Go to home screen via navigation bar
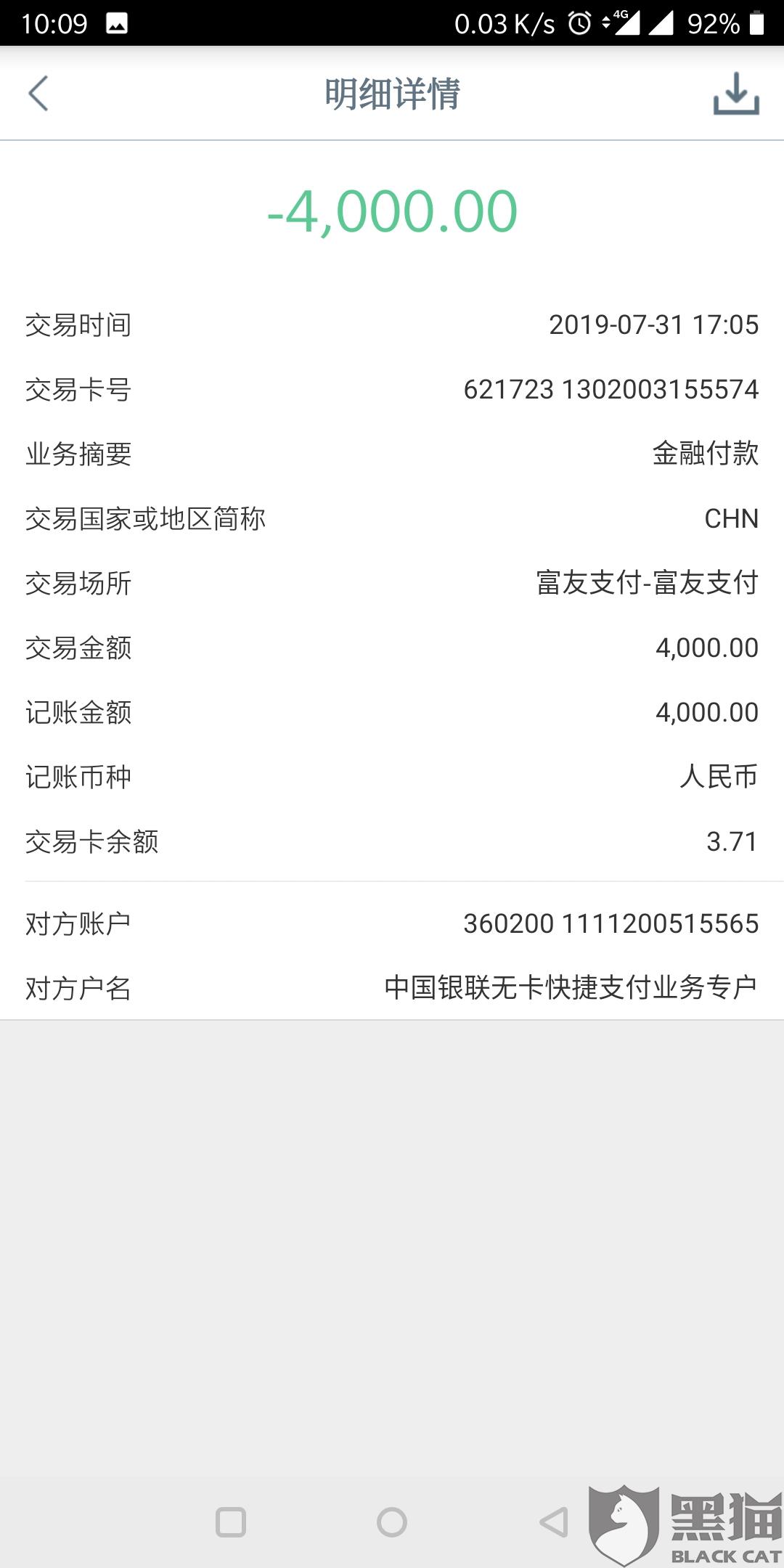This screenshot has width=784, height=1568. [392, 1522]
